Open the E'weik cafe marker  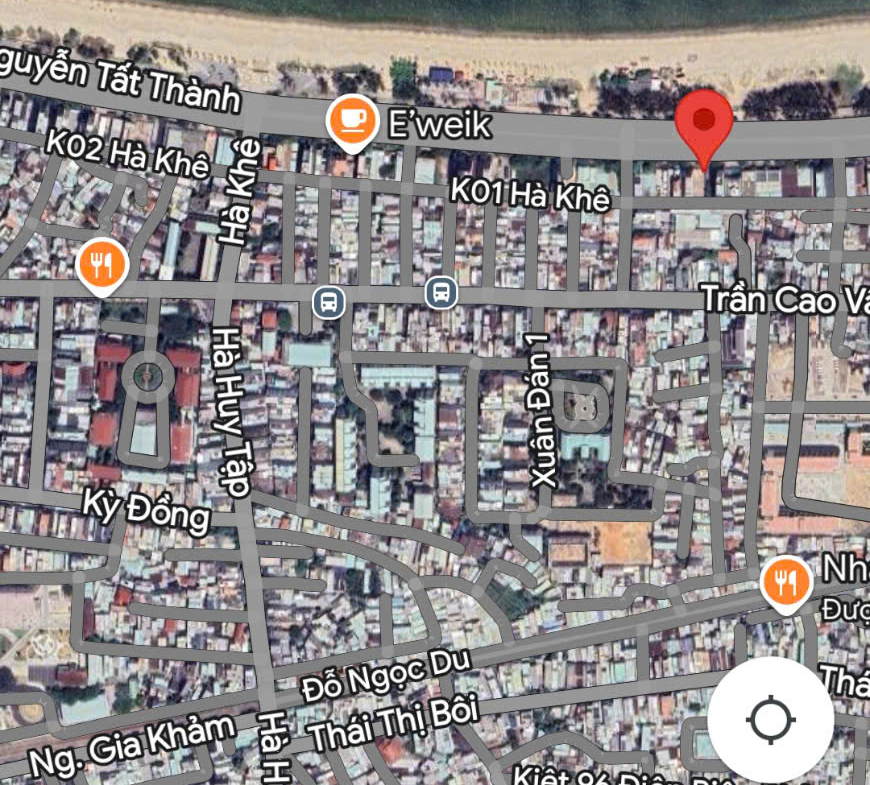pos(352,122)
